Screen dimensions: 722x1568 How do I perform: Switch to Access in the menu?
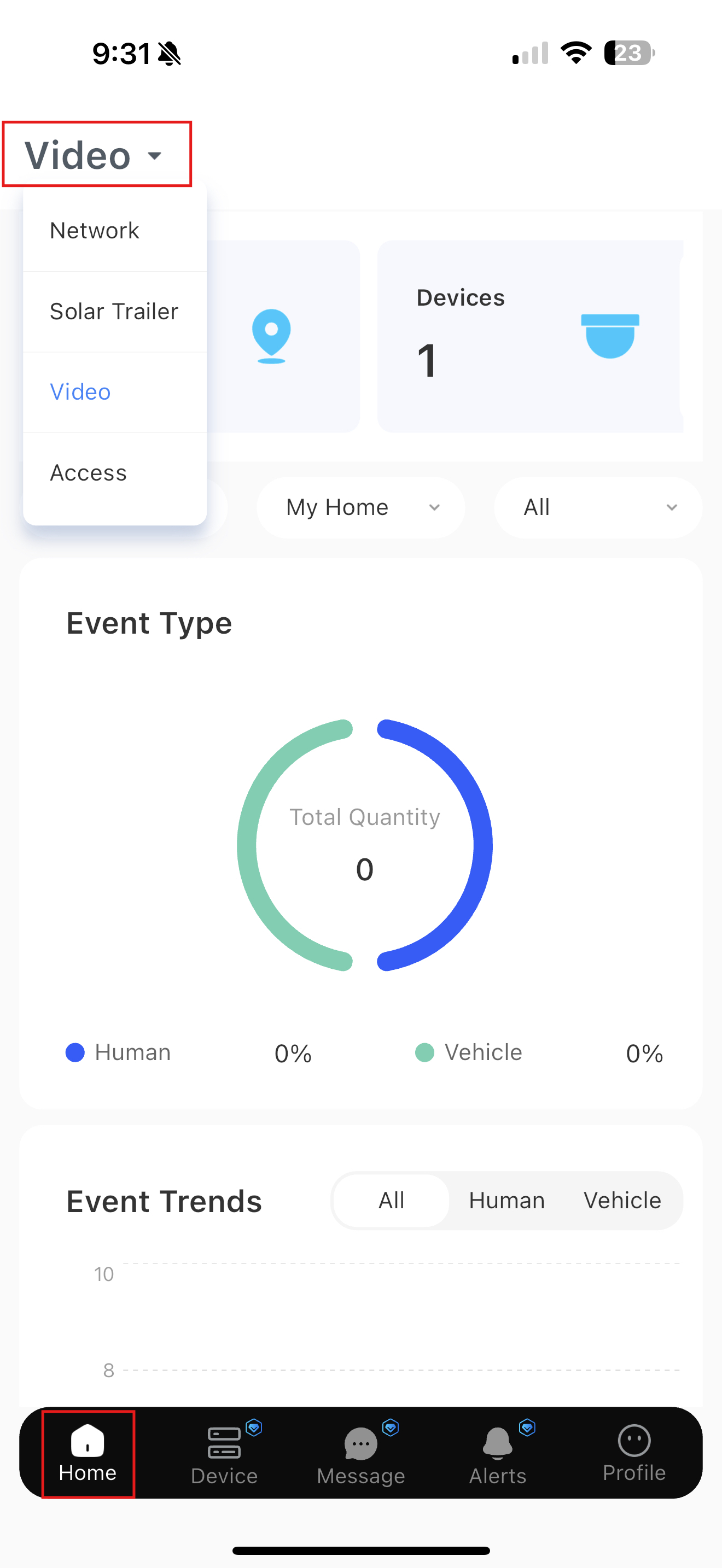point(89,473)
